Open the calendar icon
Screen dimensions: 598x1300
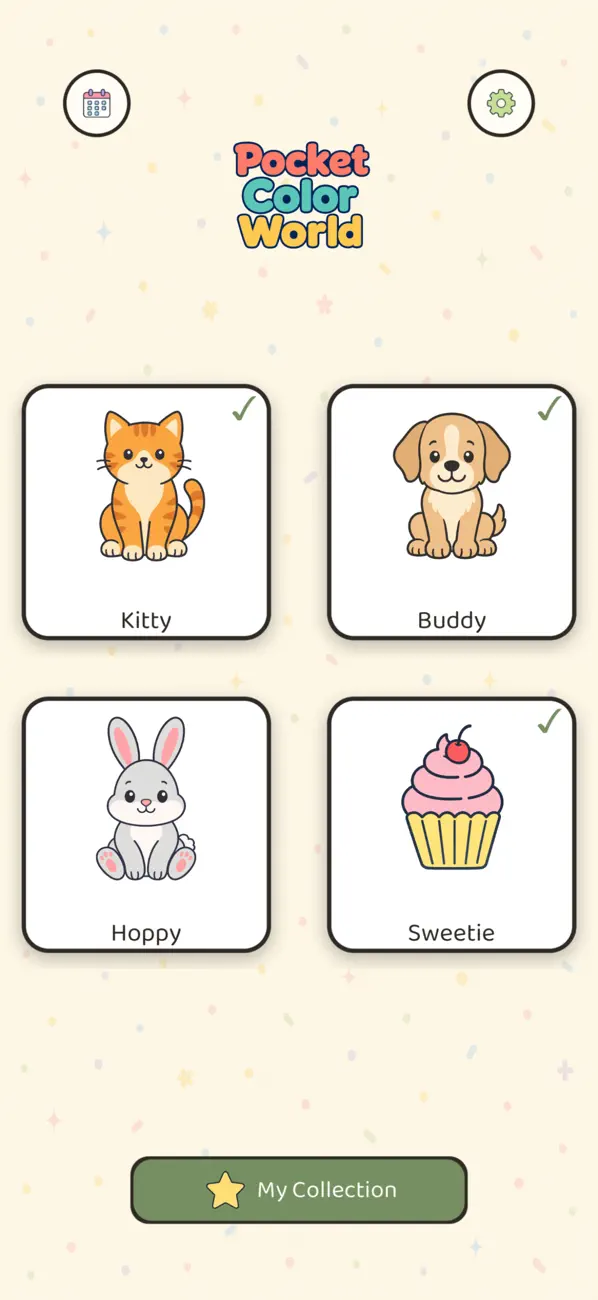tap(97, 103)
